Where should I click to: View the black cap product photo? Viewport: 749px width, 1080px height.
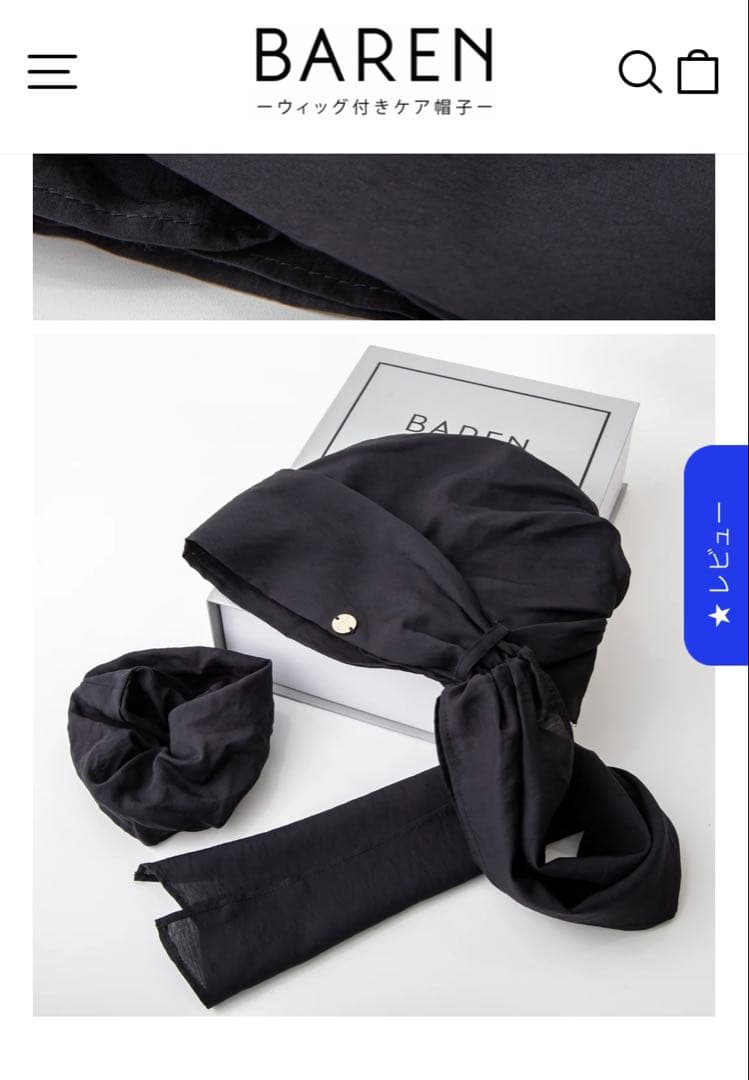point(373,675)
